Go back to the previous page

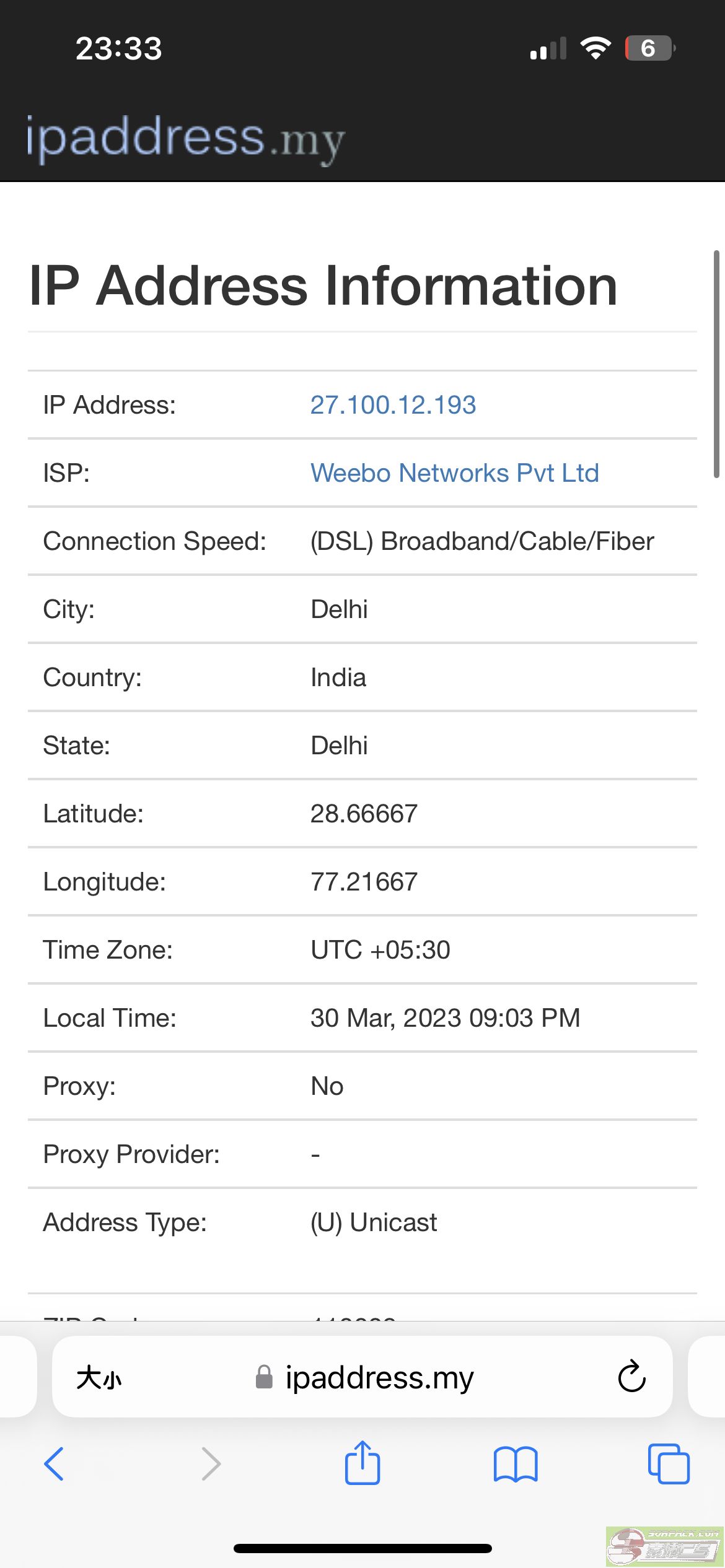click(55, 1464)
